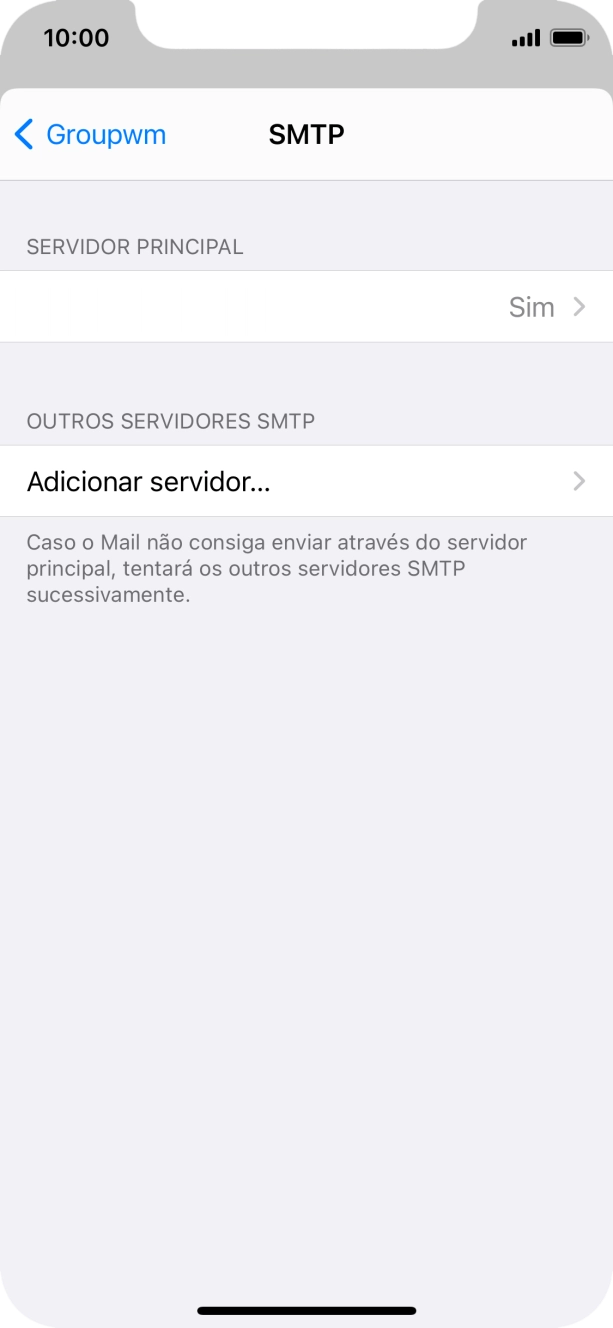Open Adicionar servidor to add SMTP server

[x=306, y=482]
